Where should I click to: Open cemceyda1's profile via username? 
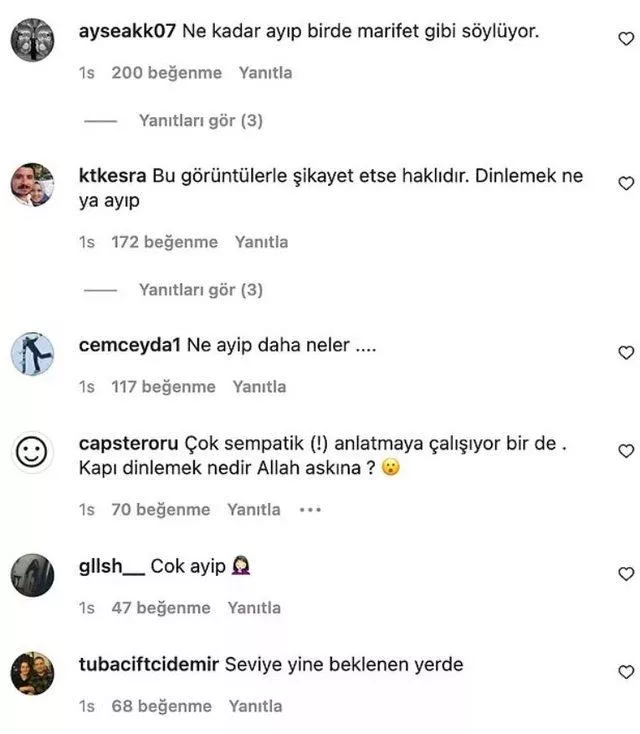[129, 346]
